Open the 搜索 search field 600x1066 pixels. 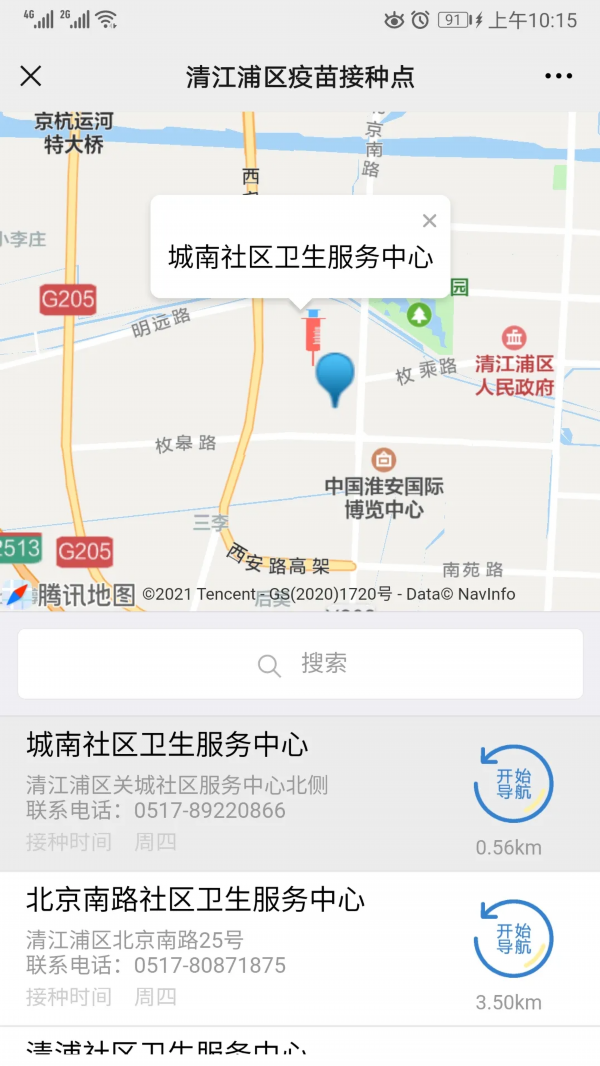300,664
